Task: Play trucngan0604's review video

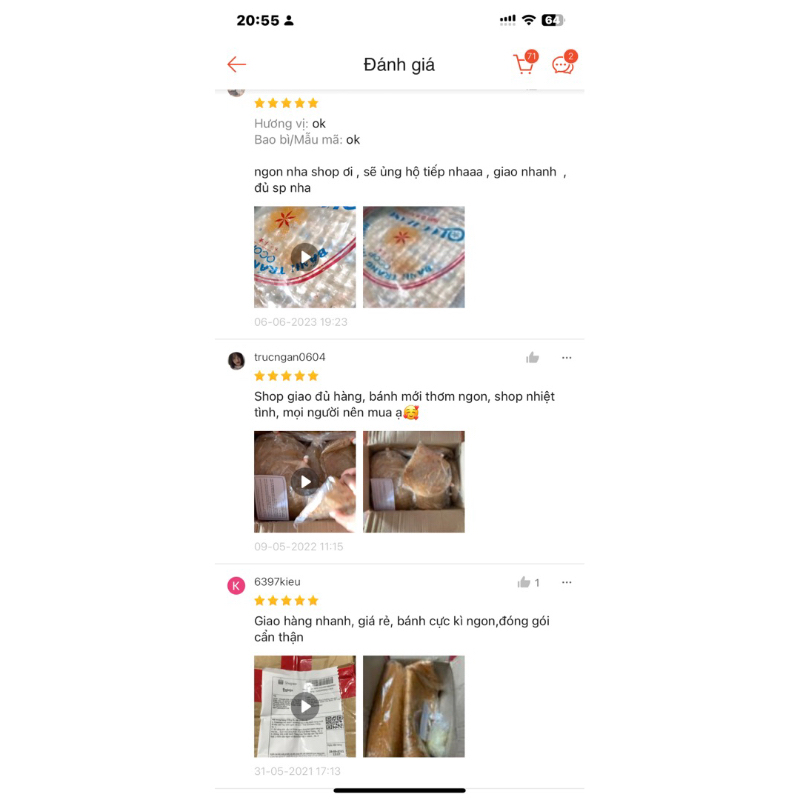Action: [x=304, y=482]
